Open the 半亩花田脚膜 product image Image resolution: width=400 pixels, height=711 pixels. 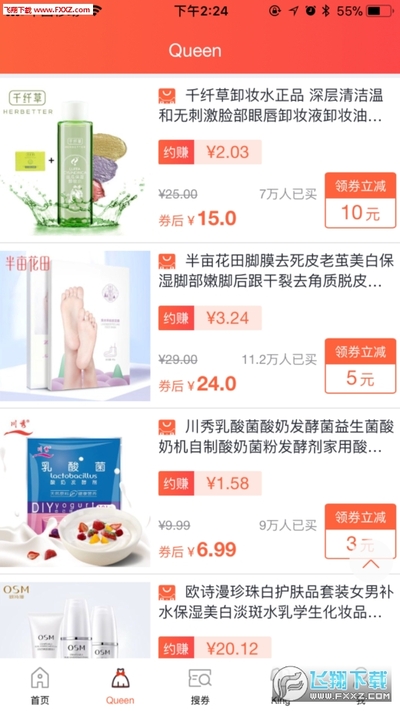tap(75, 326)
